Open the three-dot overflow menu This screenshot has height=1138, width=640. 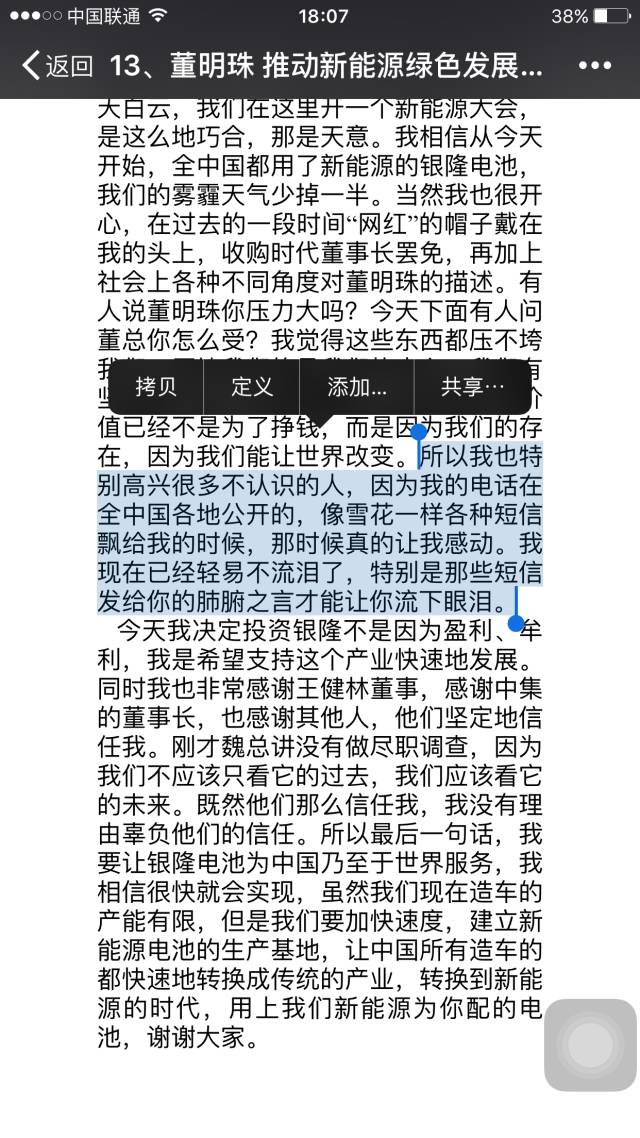(594, 66)
